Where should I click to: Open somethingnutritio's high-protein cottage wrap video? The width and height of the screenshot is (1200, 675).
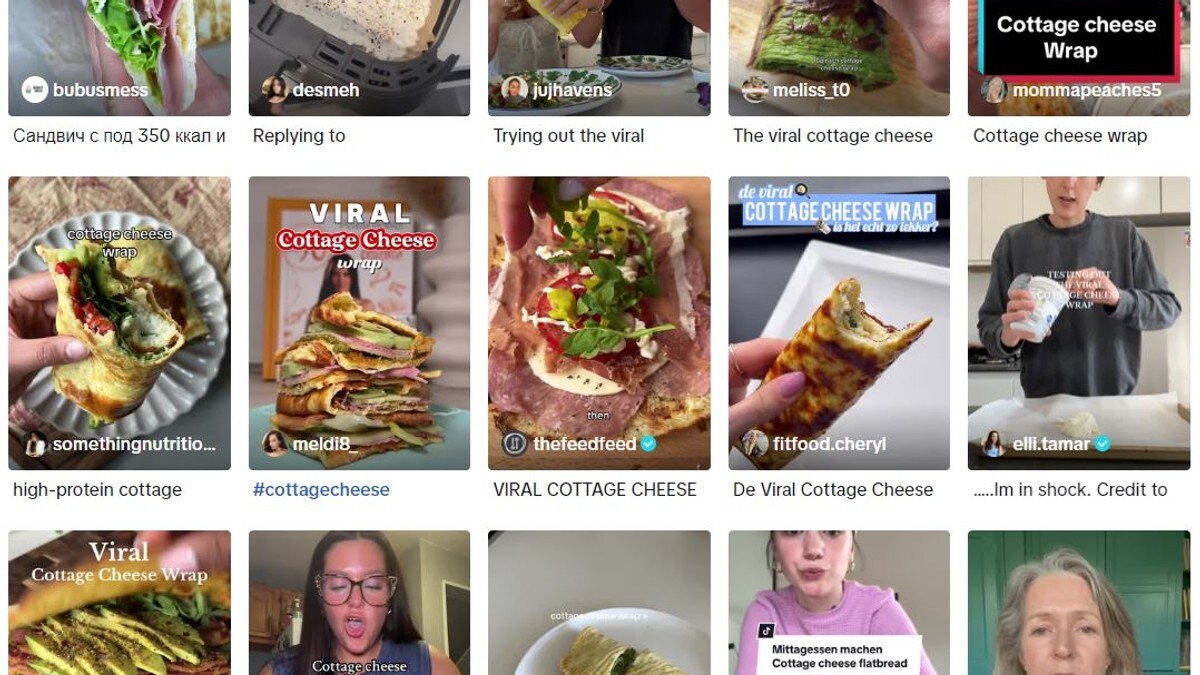[119, 322]
